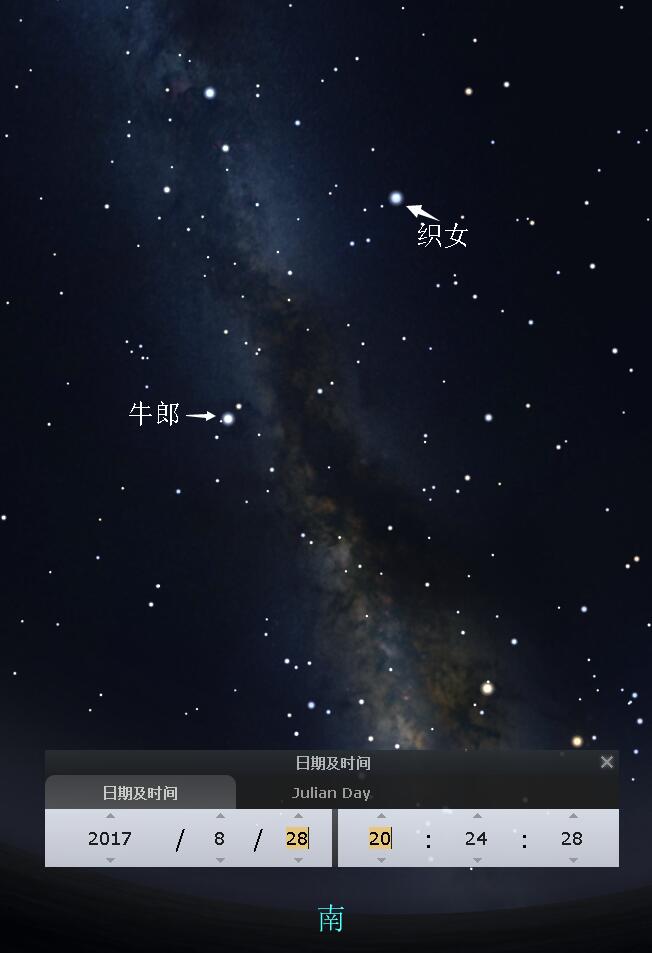Increase the year above 2017
Screen dimensions: 652x953
110,816
